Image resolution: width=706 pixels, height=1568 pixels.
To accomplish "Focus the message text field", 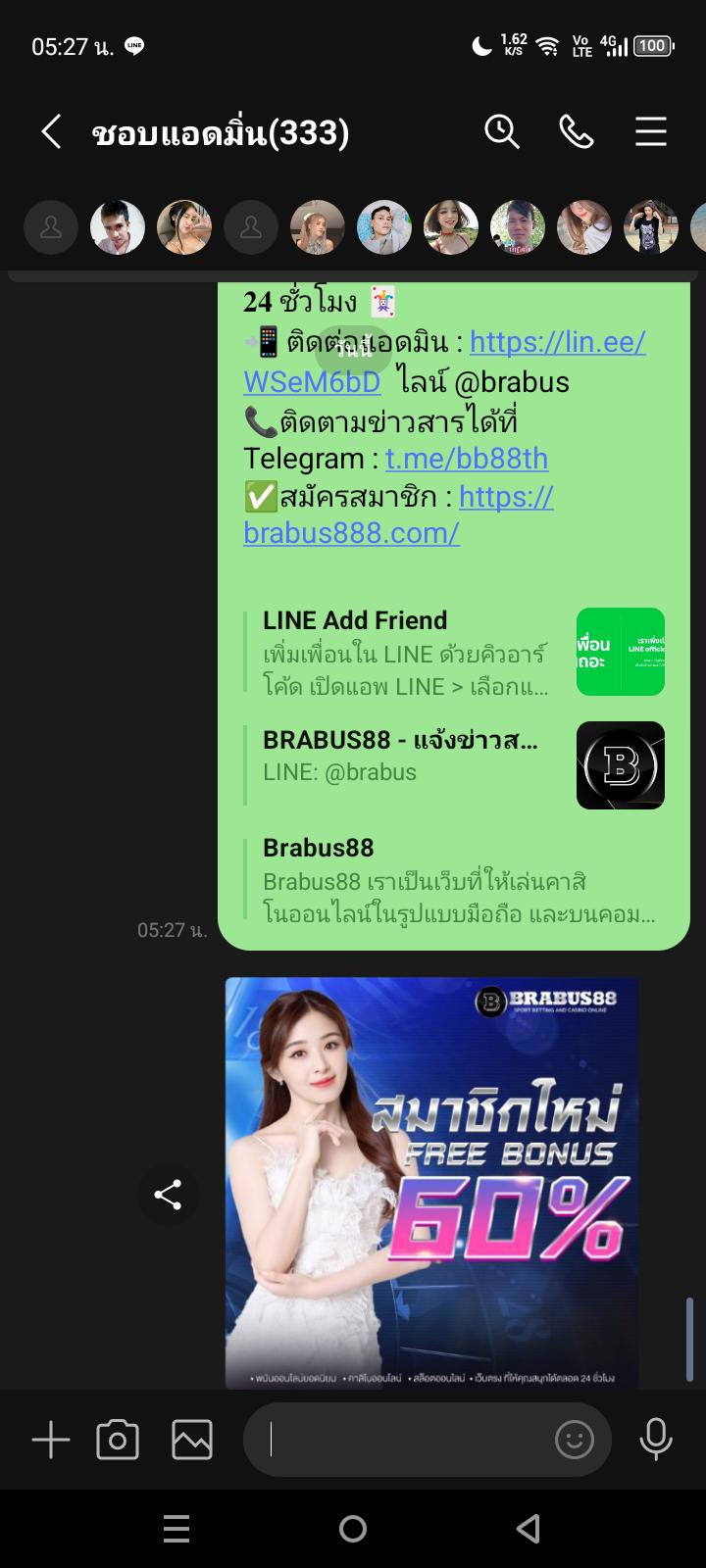I will pos(402,1440).
